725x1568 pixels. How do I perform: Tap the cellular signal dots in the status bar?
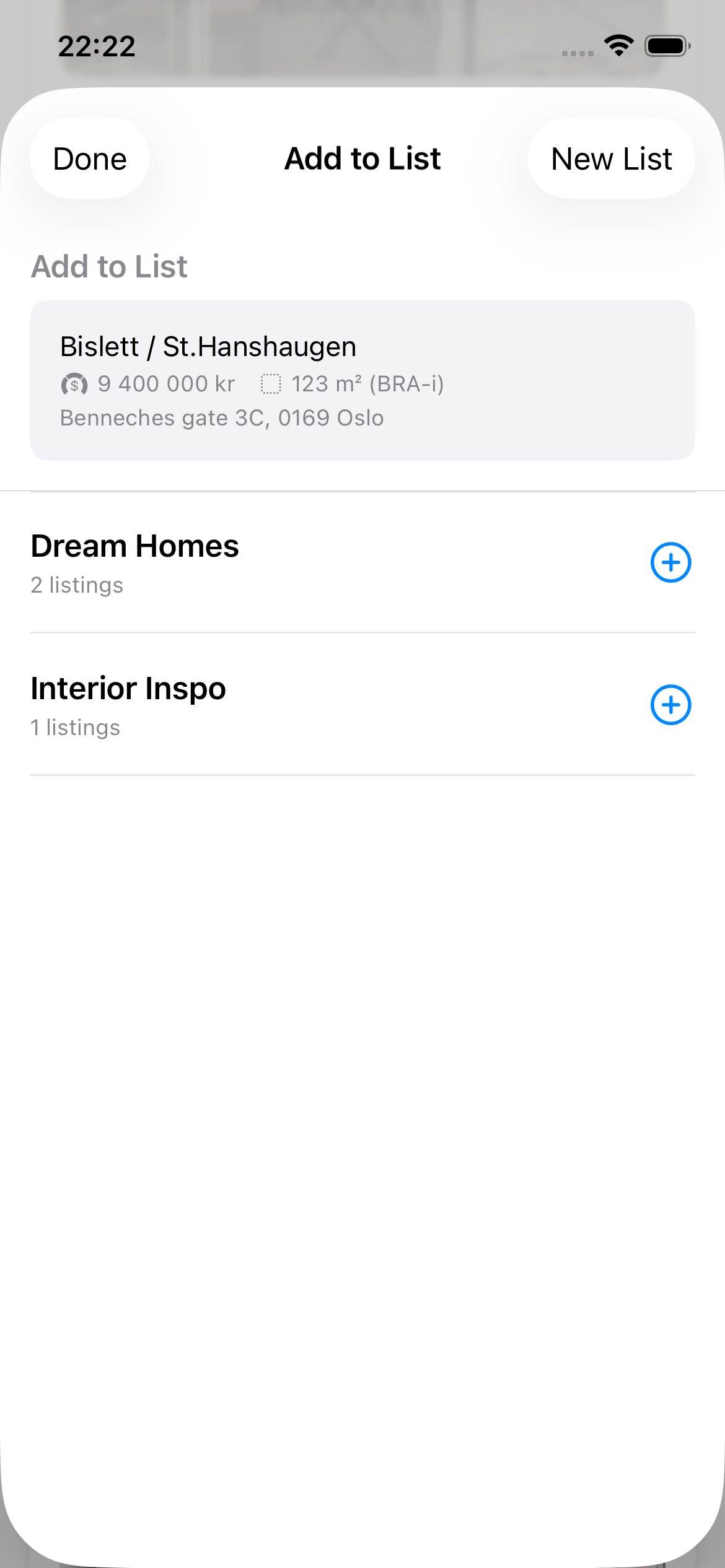(575, 53)
